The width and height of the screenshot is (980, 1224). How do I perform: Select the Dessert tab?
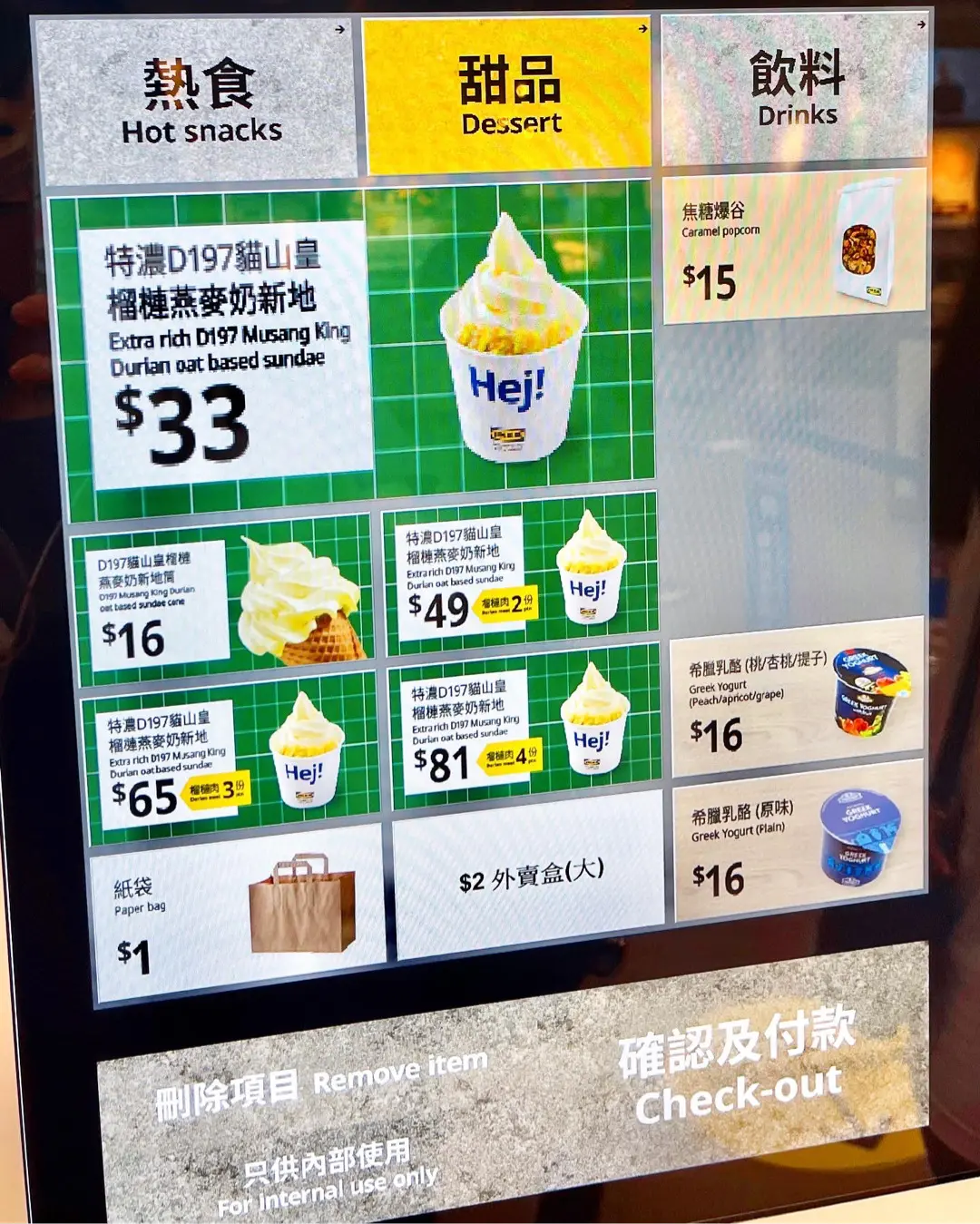(508, 95)
